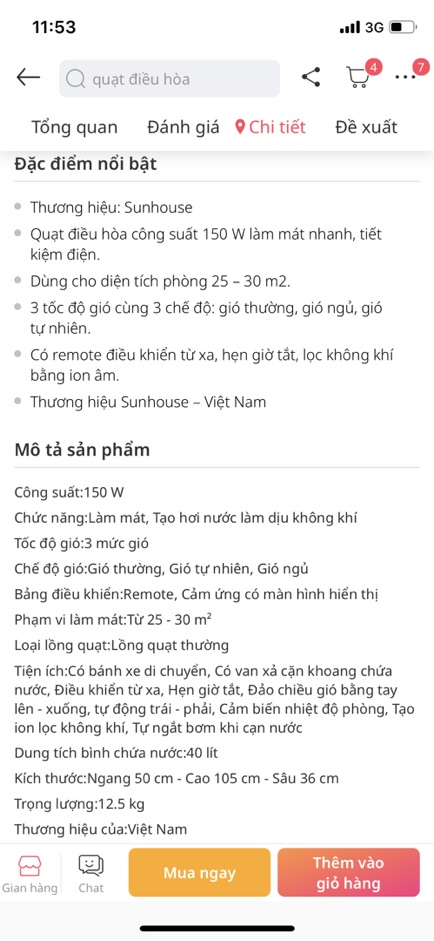Switch to the Đề xuất tab
This screenshot has height=941, width=434.
coord(366,127)
